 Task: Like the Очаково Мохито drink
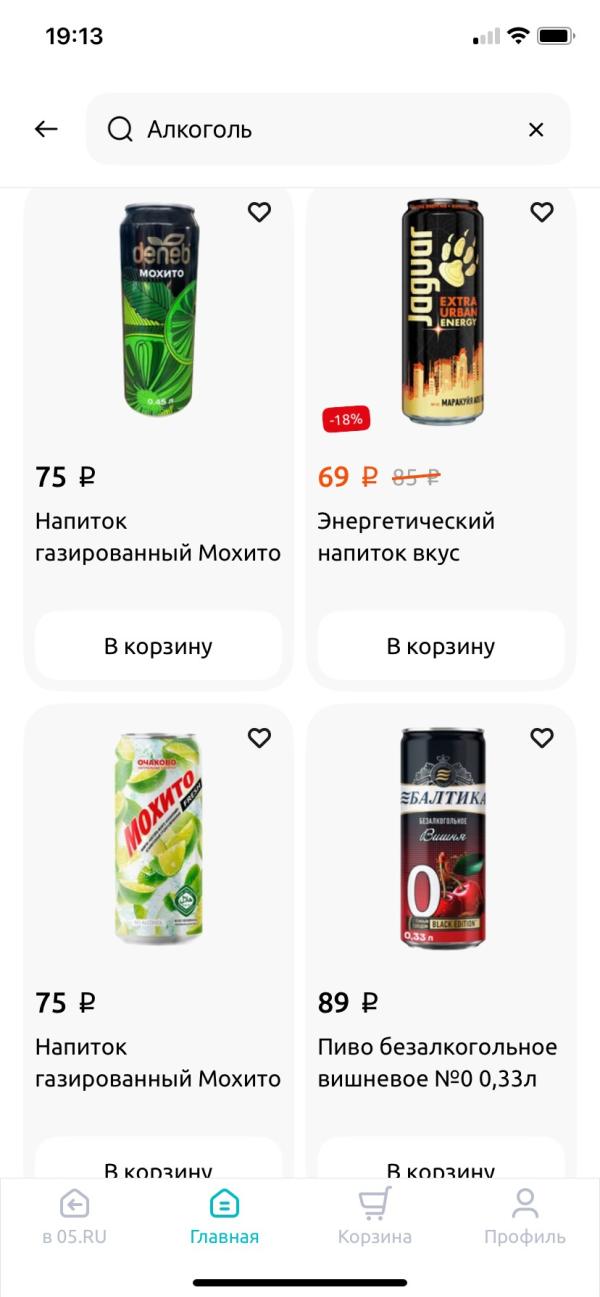(259, 738)
